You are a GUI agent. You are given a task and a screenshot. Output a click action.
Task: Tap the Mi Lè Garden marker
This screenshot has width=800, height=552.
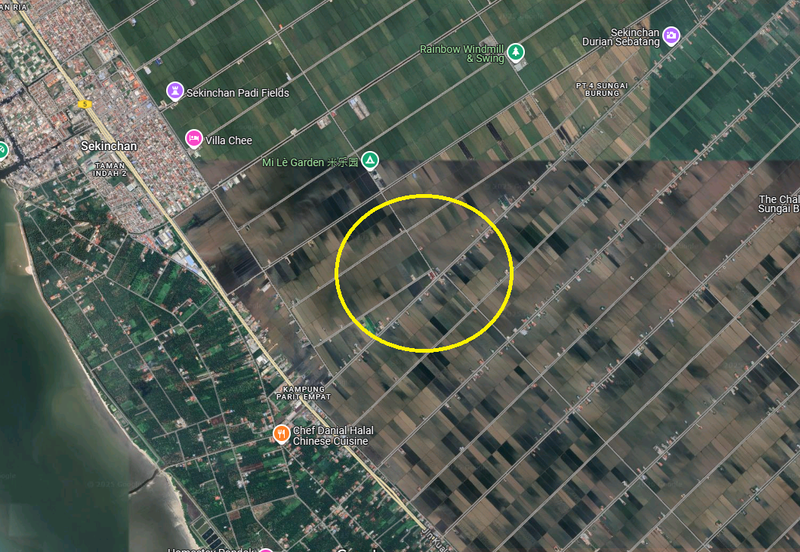370,160
